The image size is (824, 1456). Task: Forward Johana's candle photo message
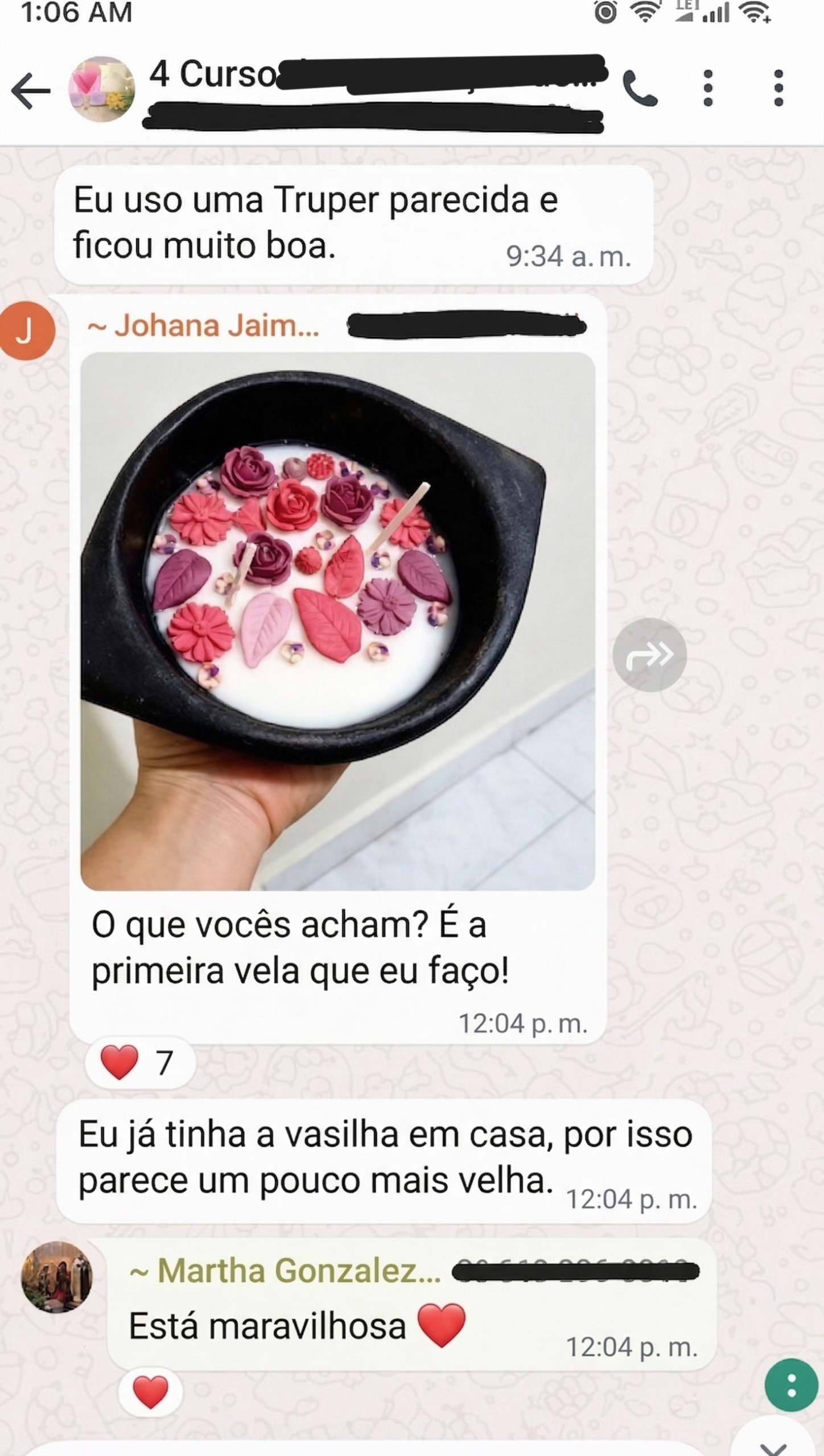click(x=649, y=655)
